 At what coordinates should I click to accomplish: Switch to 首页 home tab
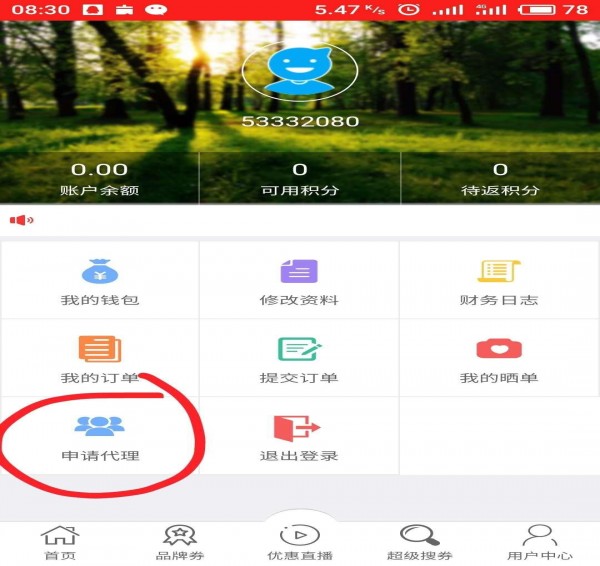coord(60,543)
